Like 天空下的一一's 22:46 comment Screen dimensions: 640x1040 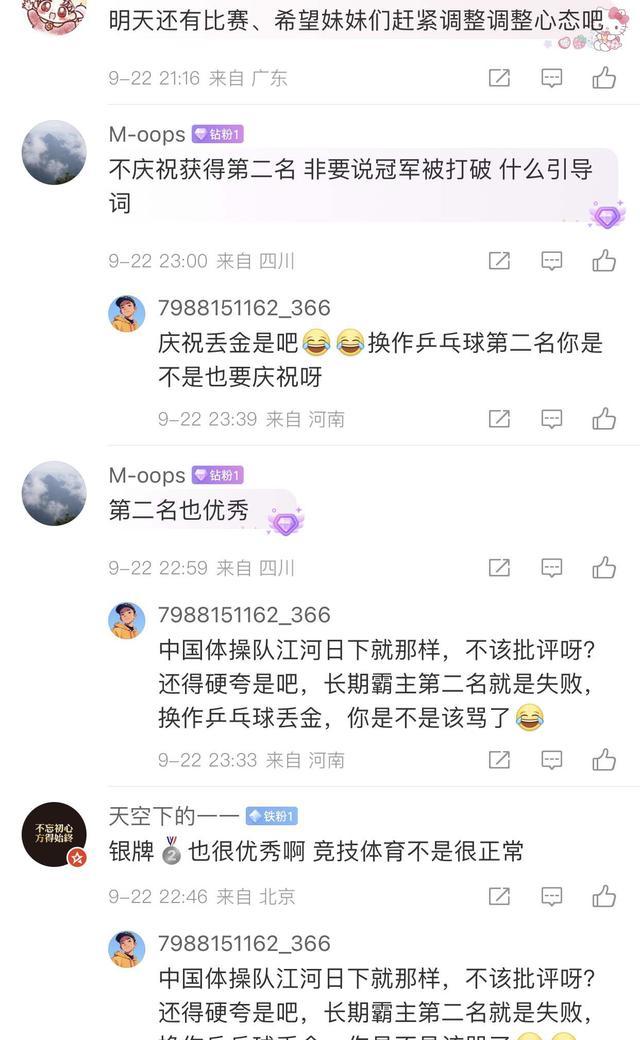click(604, 896)
